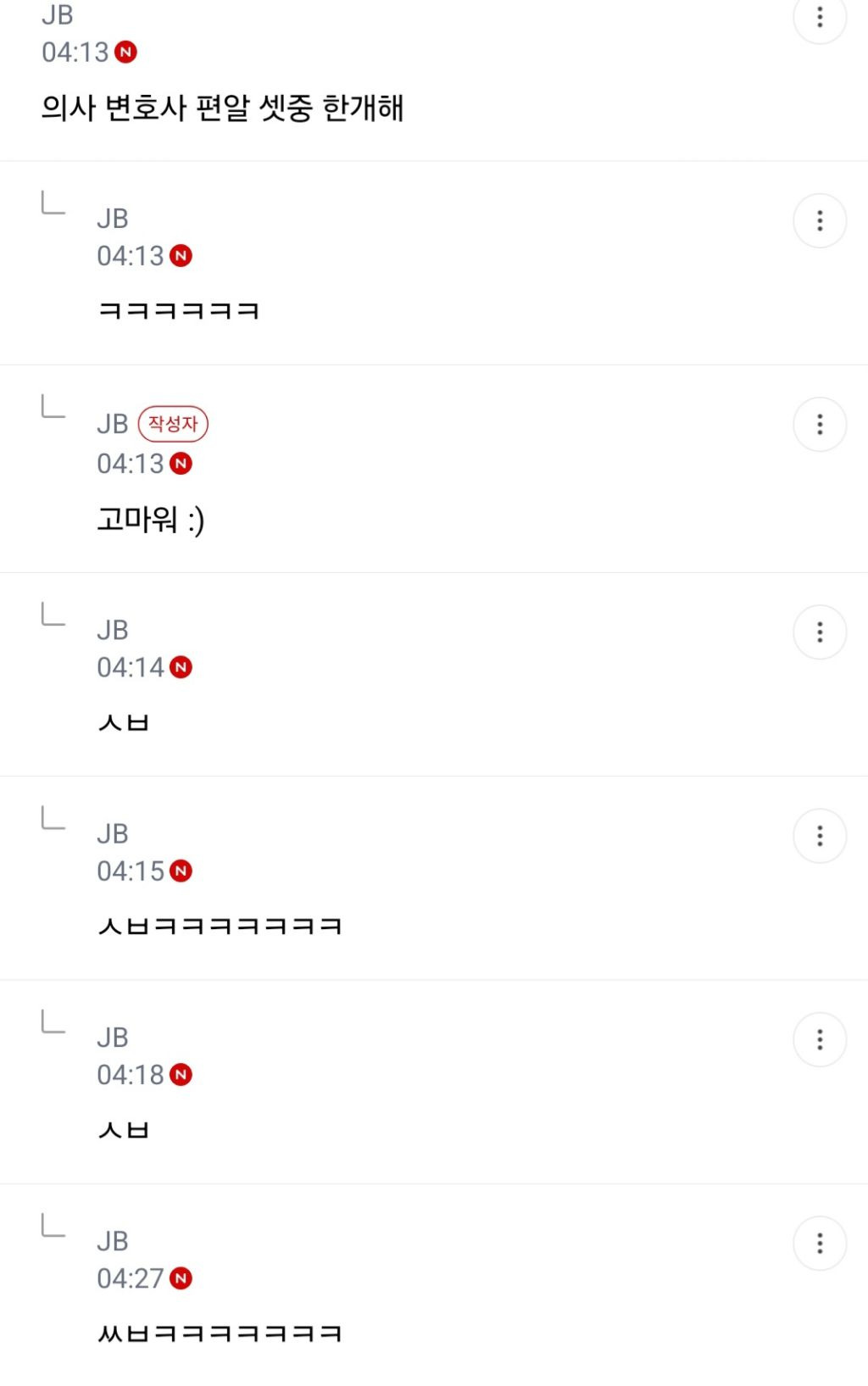The width and height of the screenshot is (868, 1386).
Task: Tap the three-dot menu on the 04:14 reply
Action: (x=819, y=632)
